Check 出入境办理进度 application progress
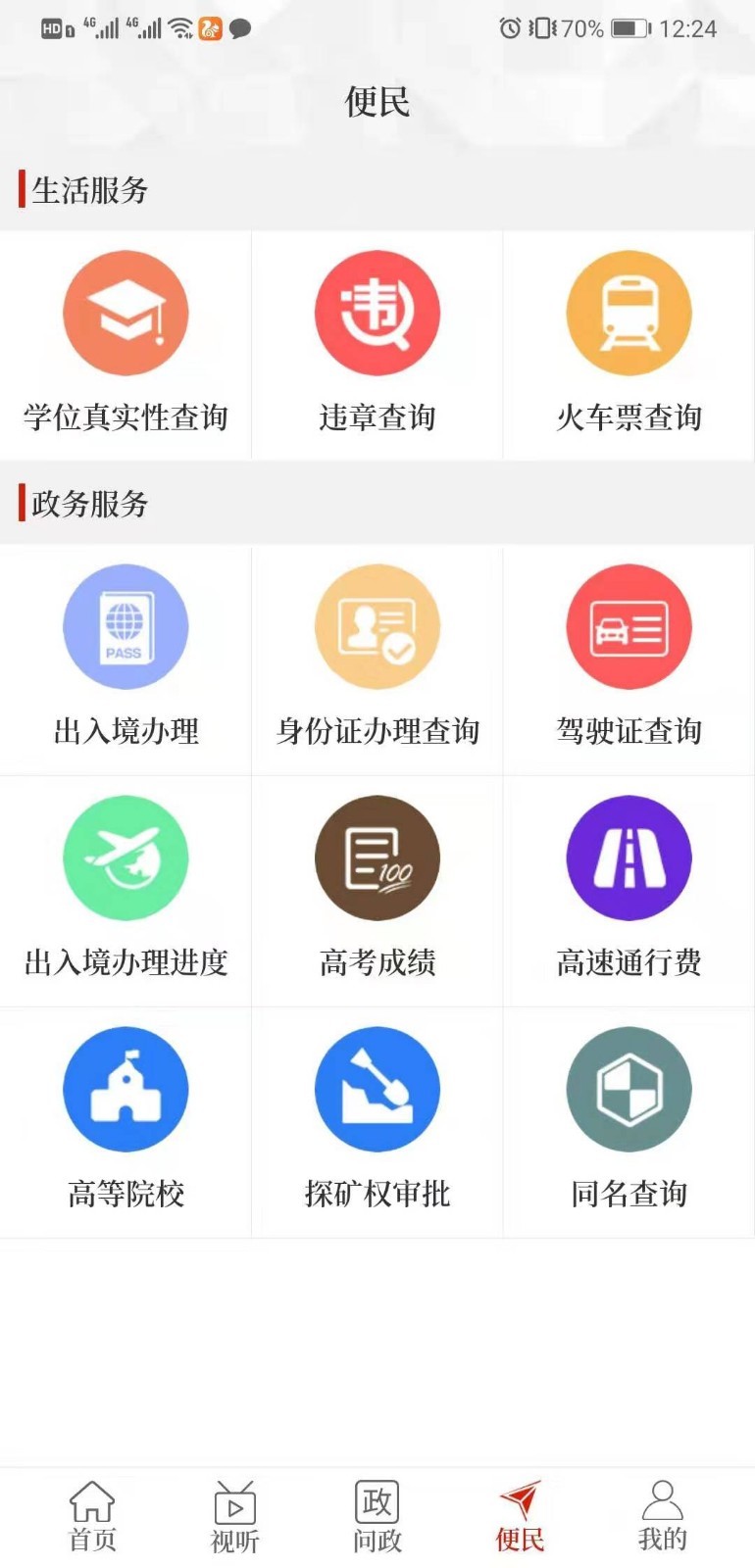755x1568 pixels. (126, 890)
